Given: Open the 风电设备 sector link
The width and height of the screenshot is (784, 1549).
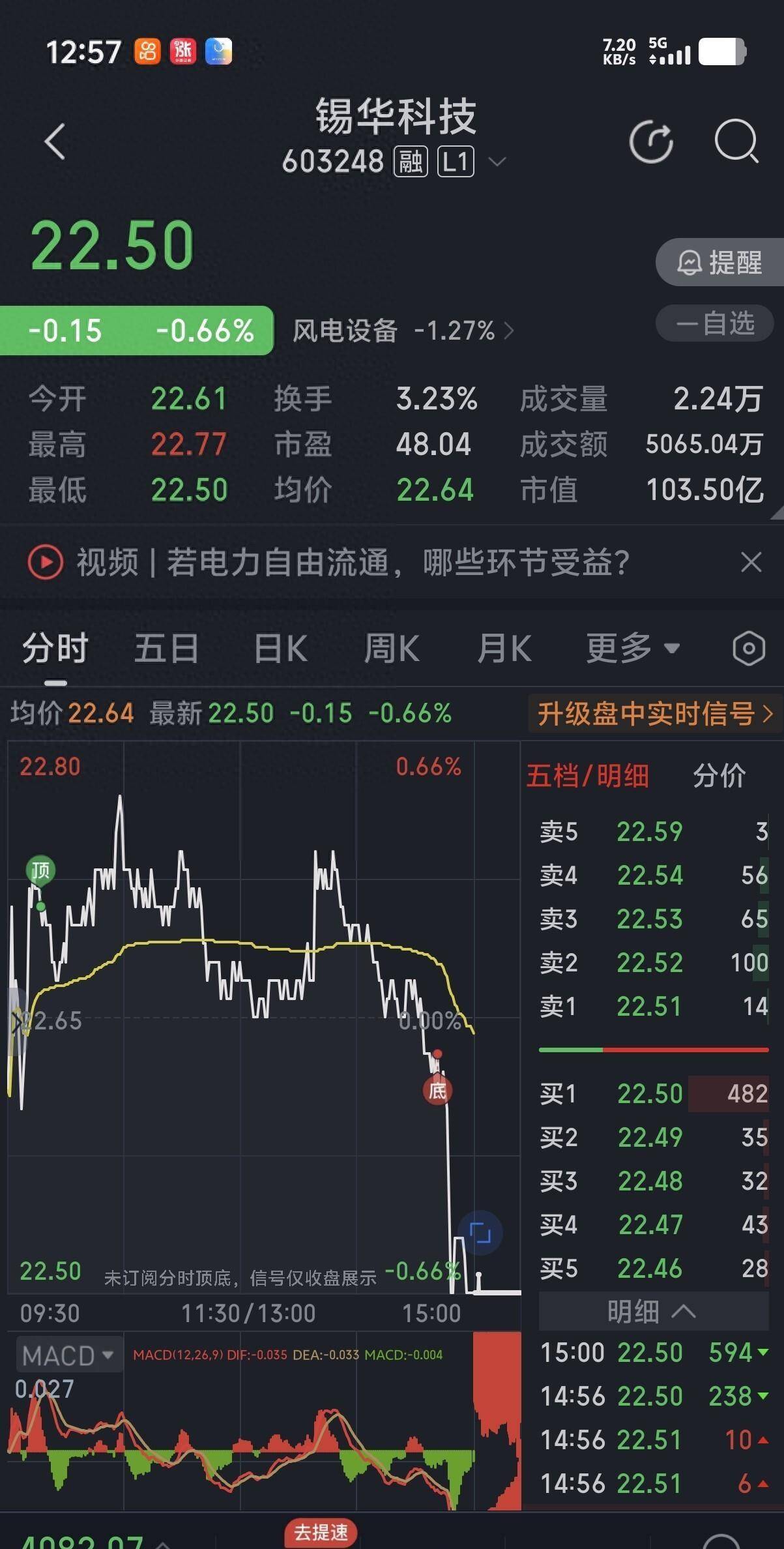Looking at the screenshot, I should click(x=402, y=331).
